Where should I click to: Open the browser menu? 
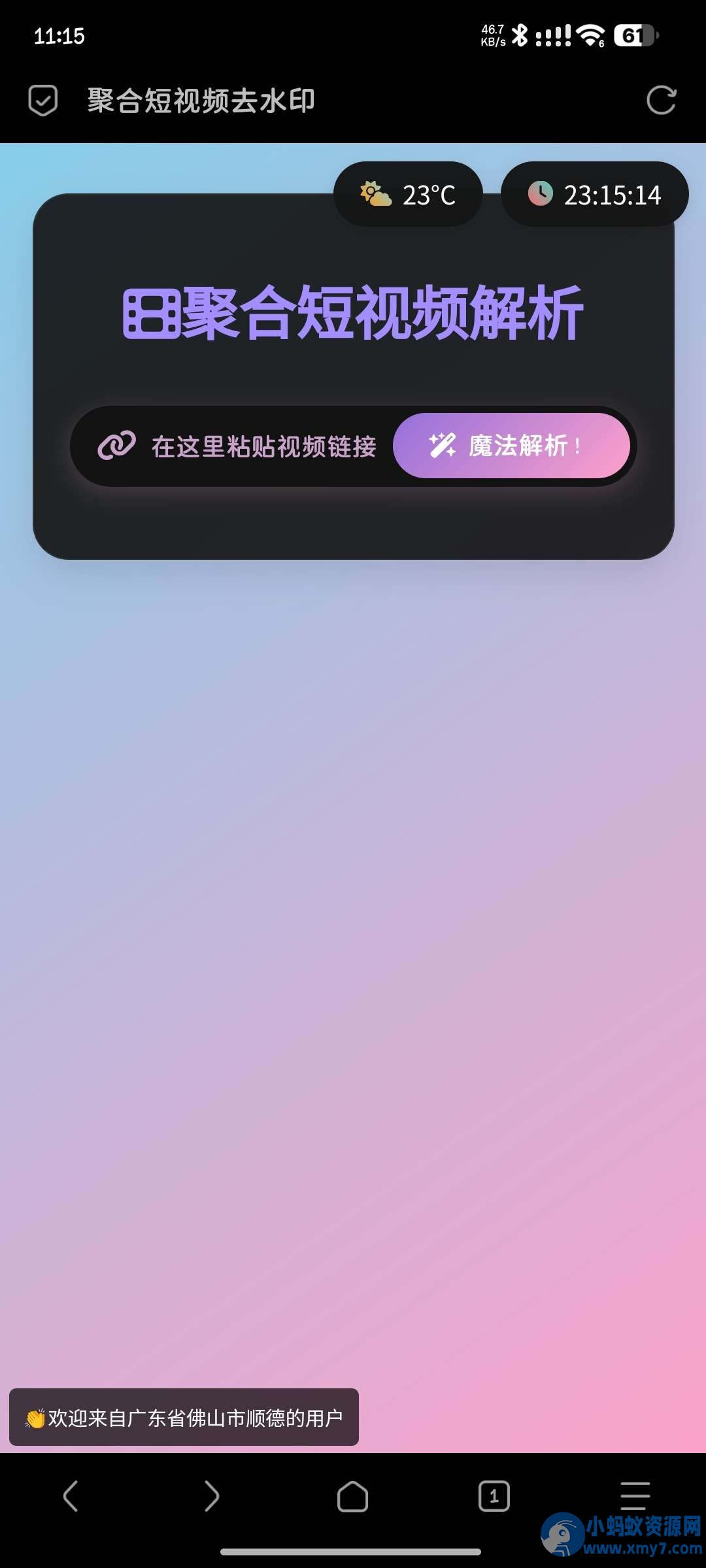635,1496
